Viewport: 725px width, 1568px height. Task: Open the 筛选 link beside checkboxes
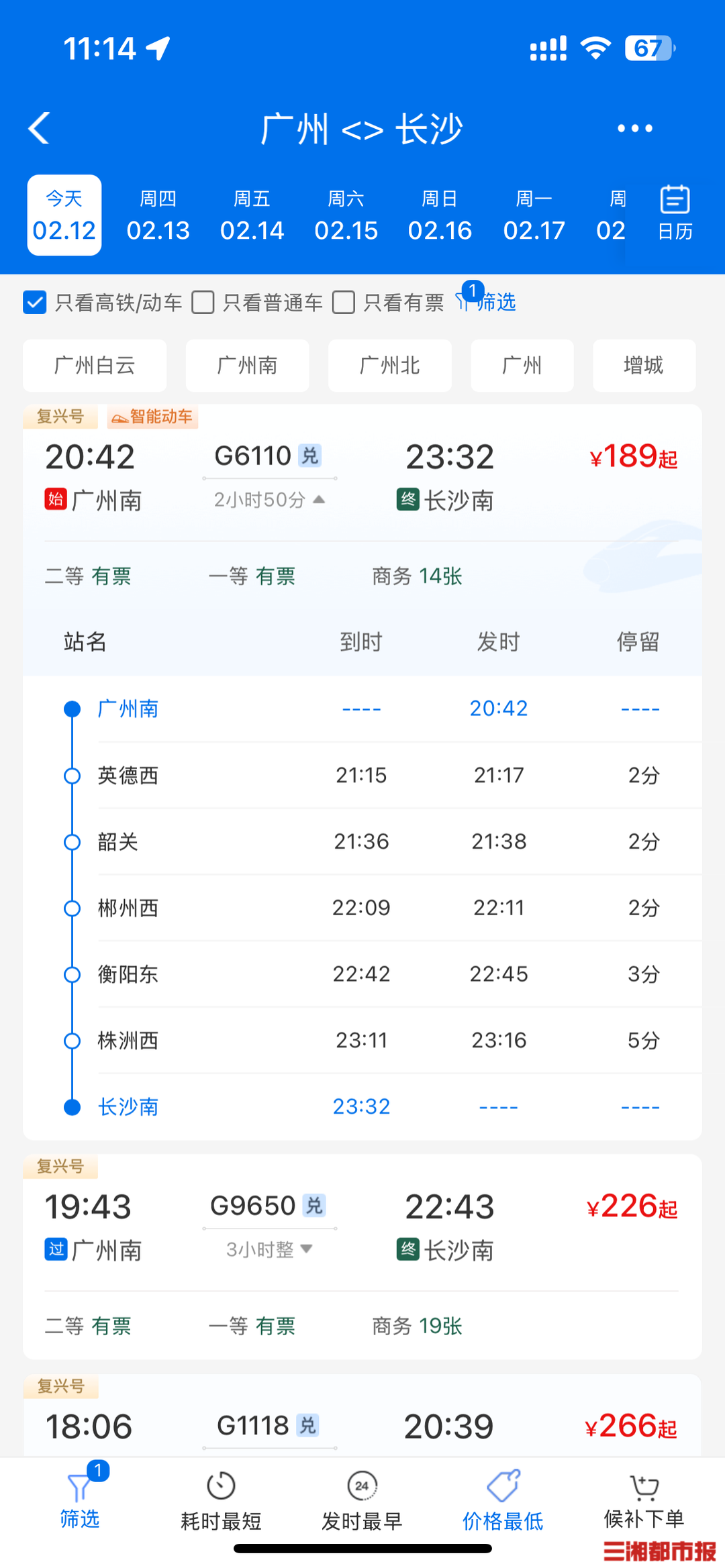pyautogui.click(x=489, y=301)
